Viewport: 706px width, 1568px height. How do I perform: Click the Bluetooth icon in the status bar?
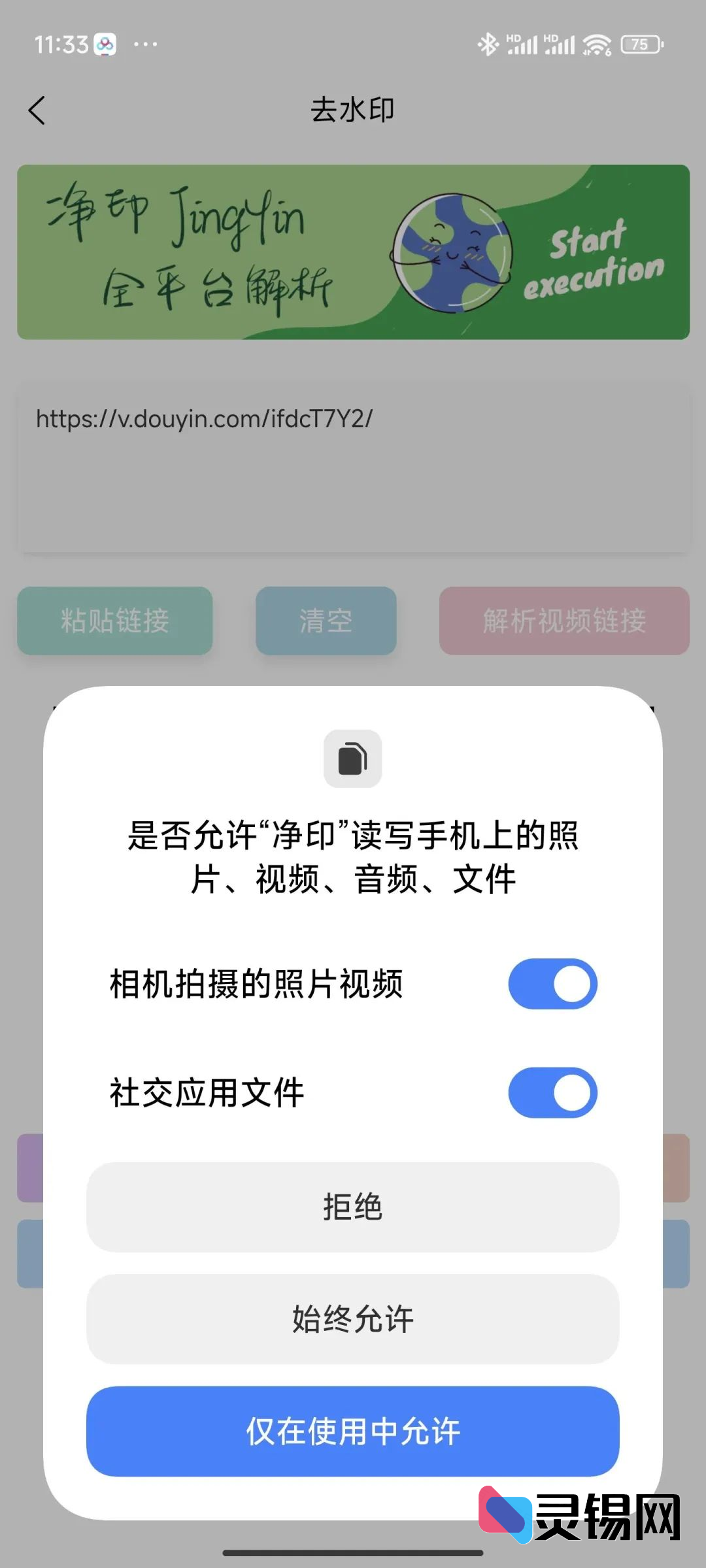pyautogui.click(x=488, y=43)
